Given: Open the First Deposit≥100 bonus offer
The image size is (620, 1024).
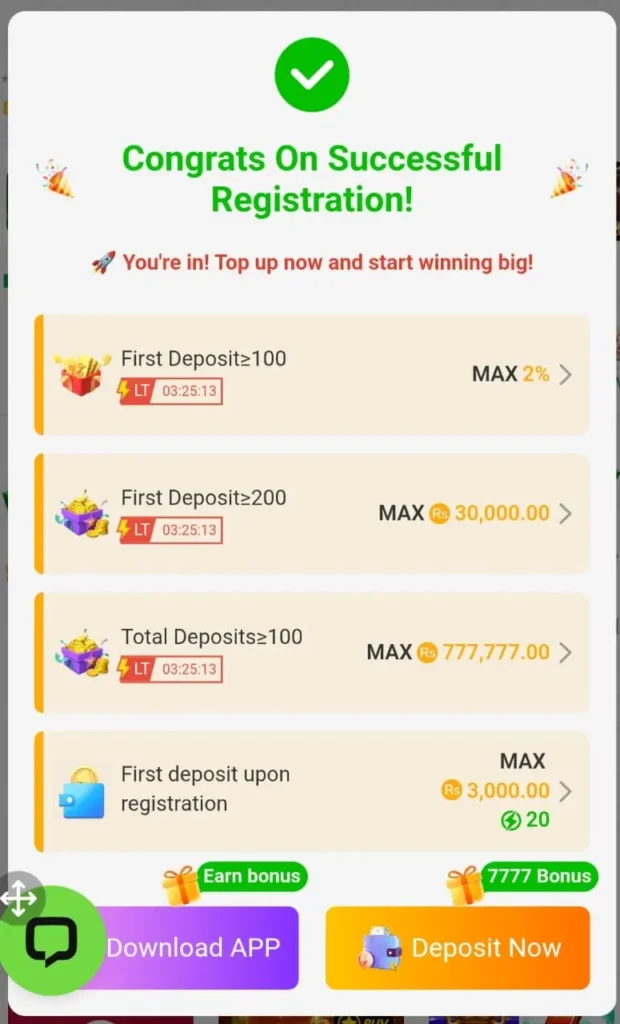Looking at the screenshot, I should [x=312, y=375].
